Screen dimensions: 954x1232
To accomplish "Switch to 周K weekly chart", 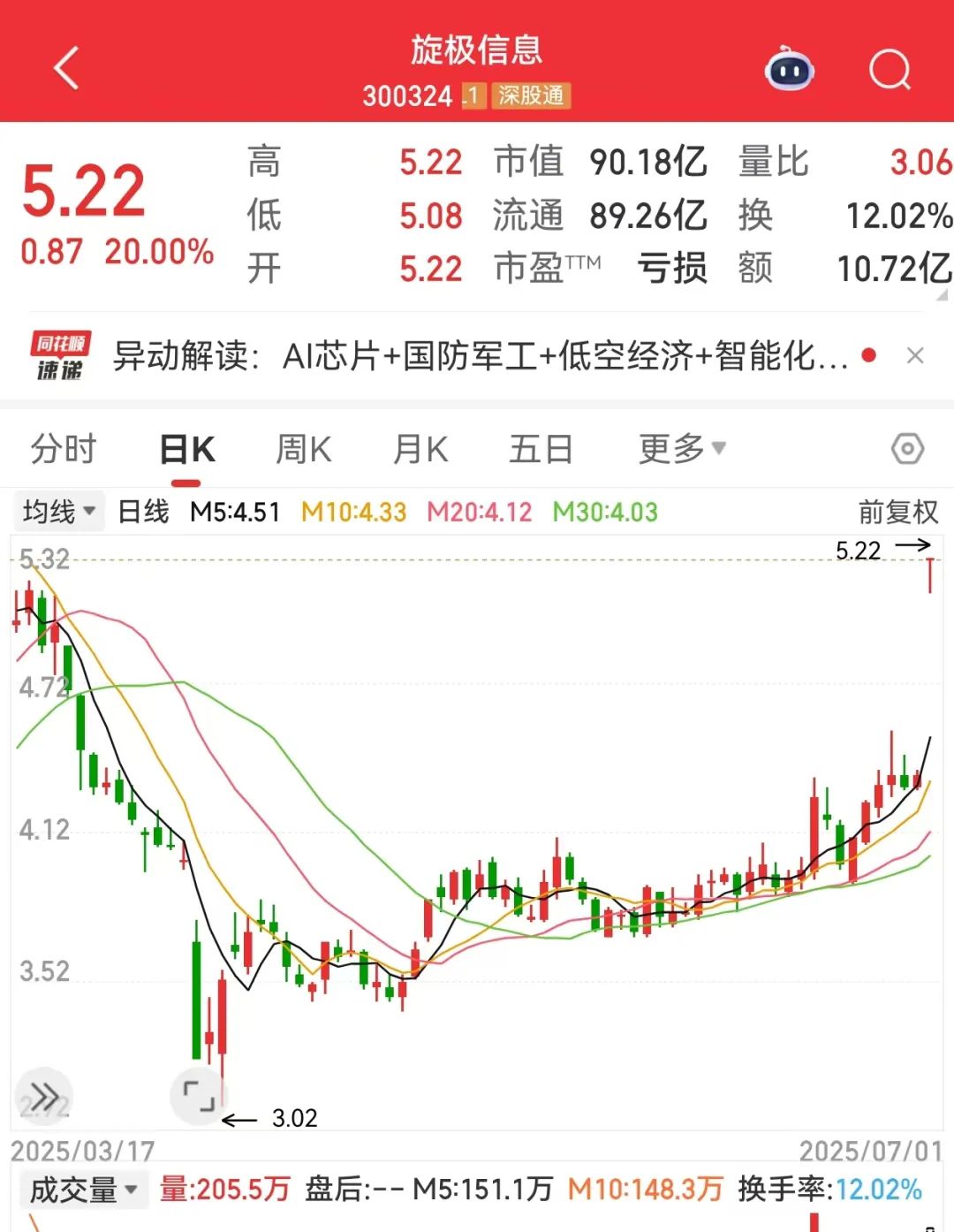I will click(303, 449).
